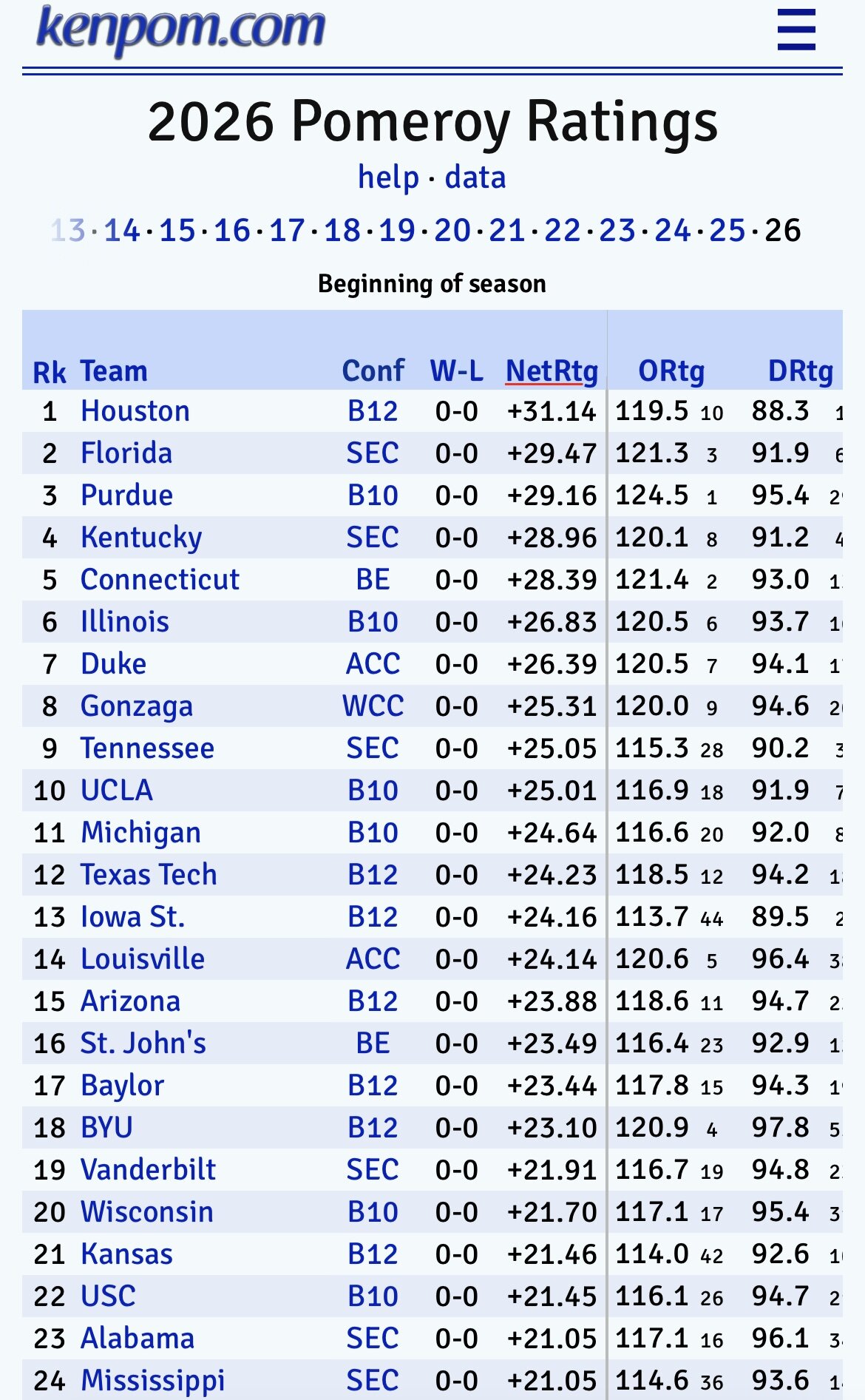The width and height of the screenshot is (865, 1400).
Task: Sort teams by DRtg header
Action: point(800,371)
